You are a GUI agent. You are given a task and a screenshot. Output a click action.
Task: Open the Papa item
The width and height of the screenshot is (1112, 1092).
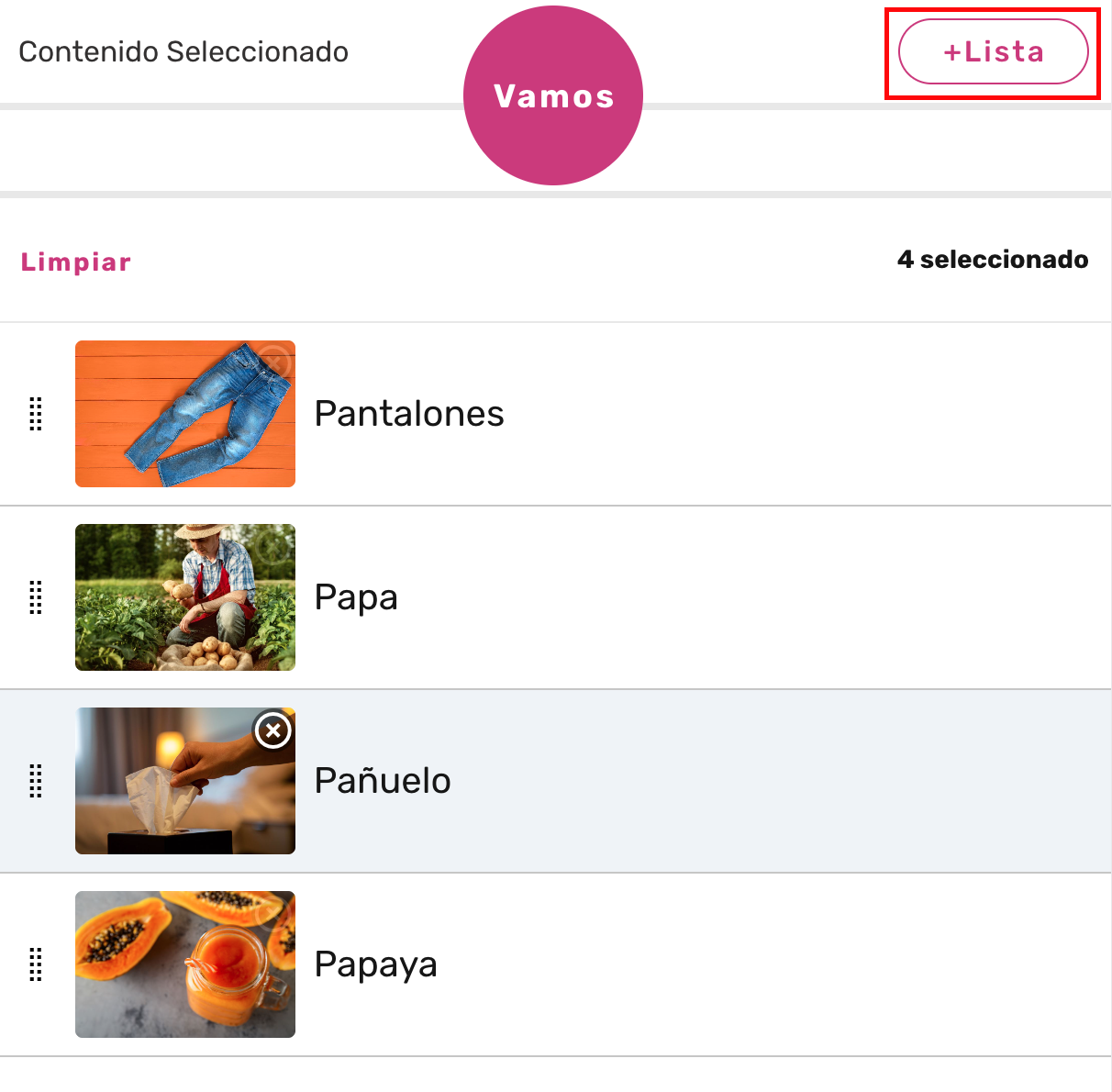pyautogui.click(x=356, y=597)
